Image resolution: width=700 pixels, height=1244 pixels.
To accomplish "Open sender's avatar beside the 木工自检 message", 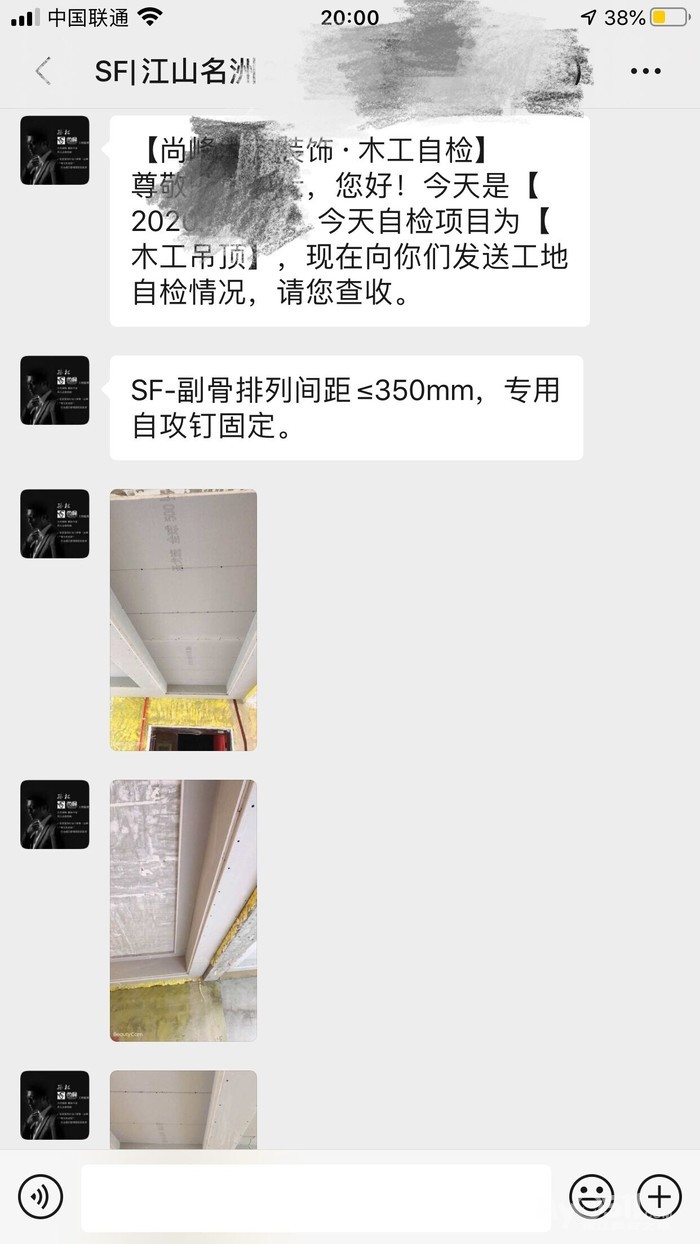I will point(55,150).
